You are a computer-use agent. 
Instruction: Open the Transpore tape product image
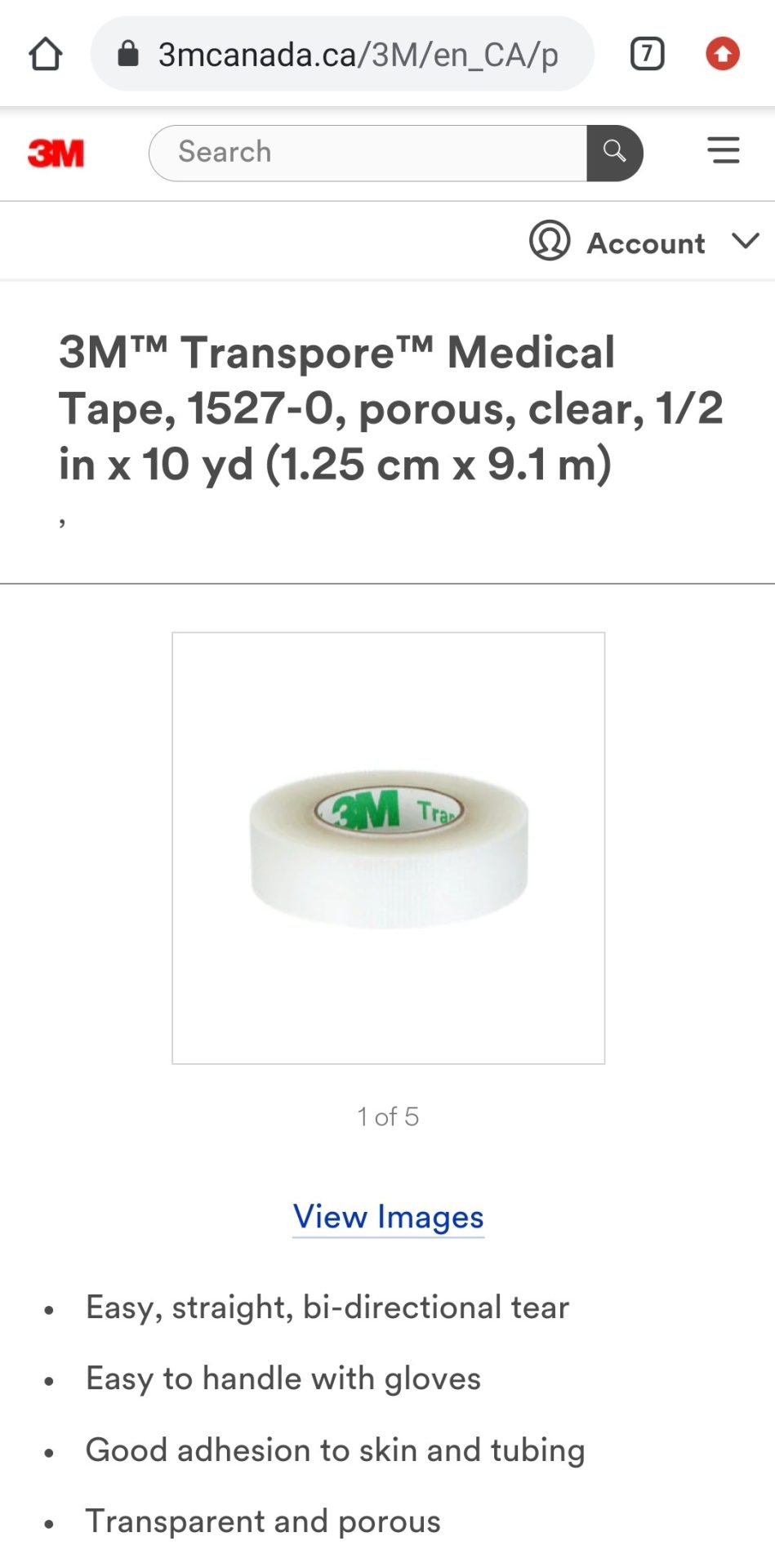(x=389, y=848)
